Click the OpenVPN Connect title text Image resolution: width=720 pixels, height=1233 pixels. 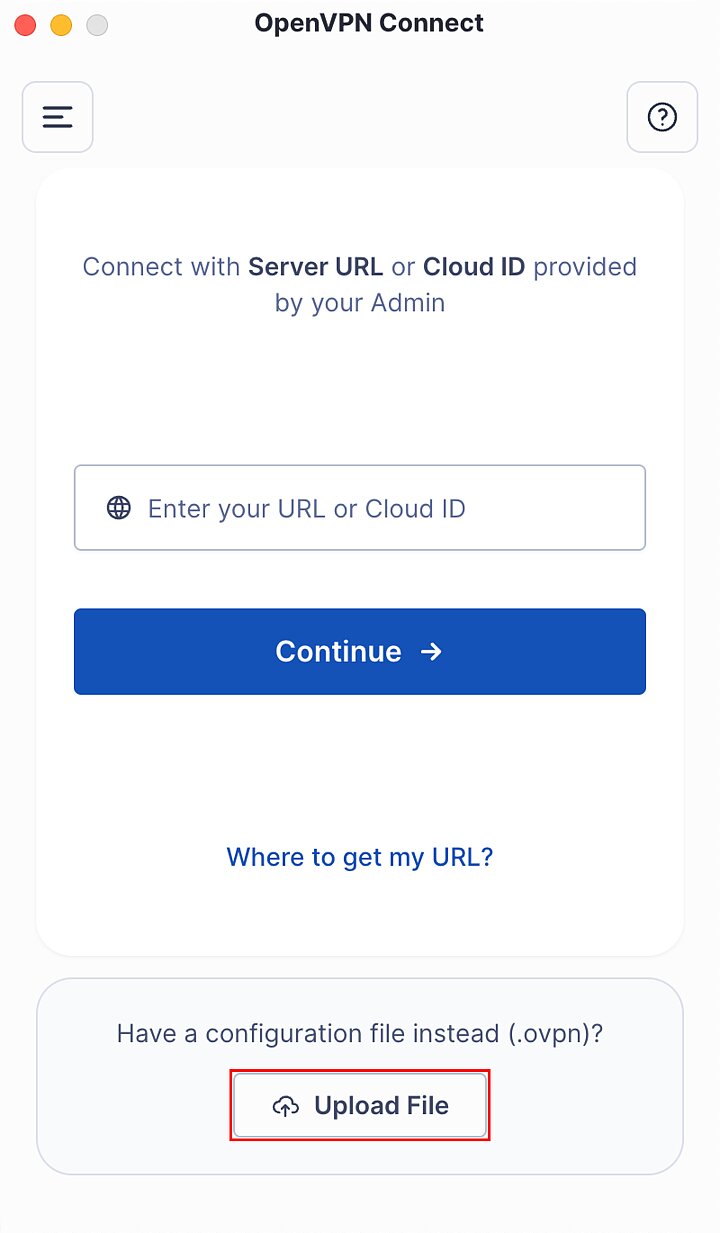tap(368, 22)
